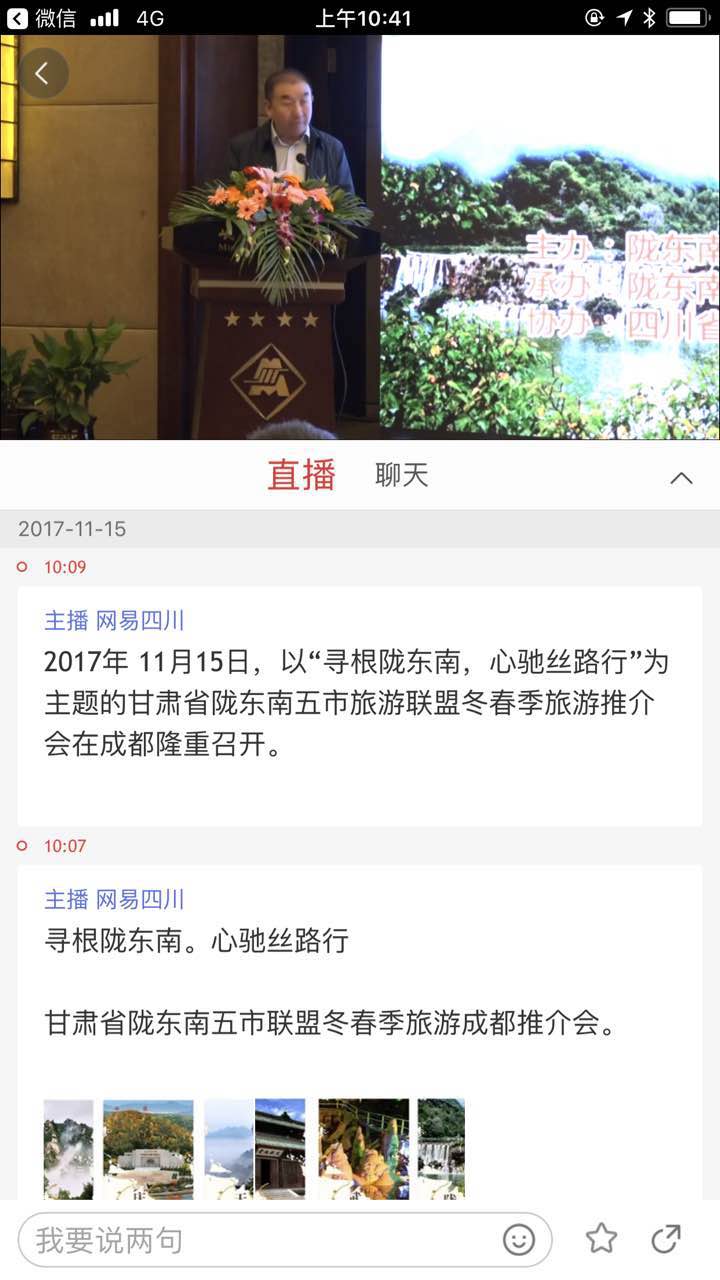This screenshot has width=720, height=1280.
Task: Tap the red dot marker beside 10:09
Action: [20, 567]
